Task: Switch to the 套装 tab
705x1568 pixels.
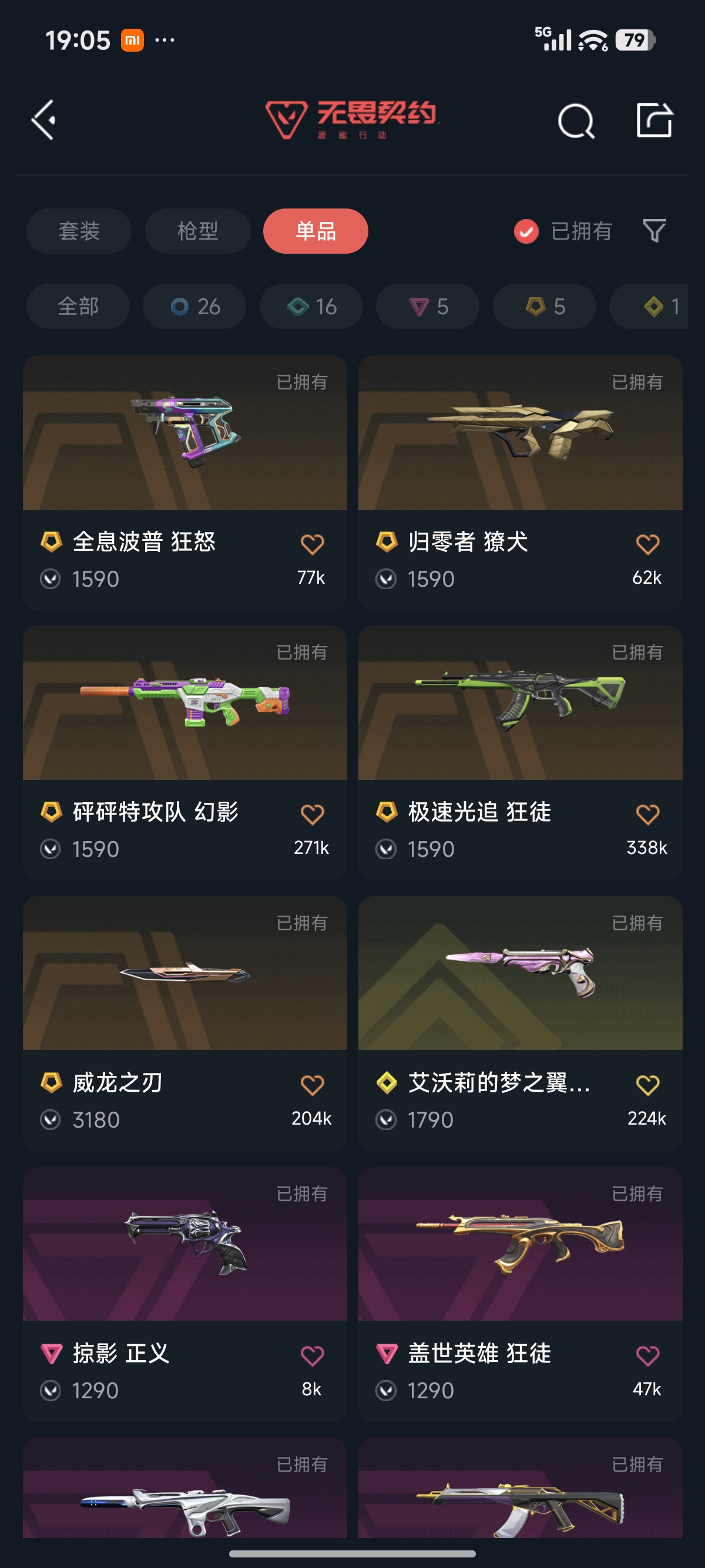Action: [79, 231]
